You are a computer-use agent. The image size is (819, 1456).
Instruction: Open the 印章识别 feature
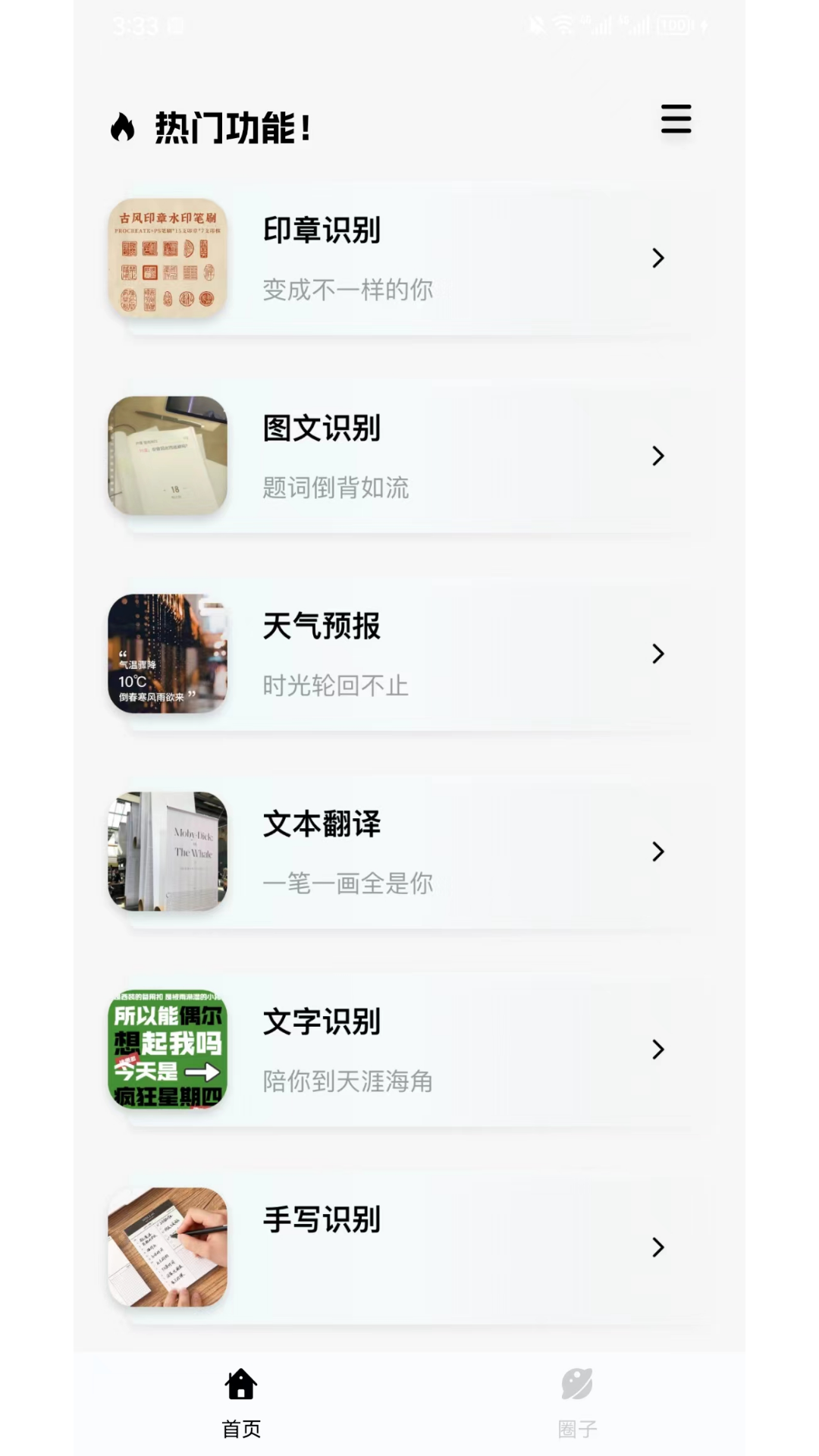click(409, 259)
